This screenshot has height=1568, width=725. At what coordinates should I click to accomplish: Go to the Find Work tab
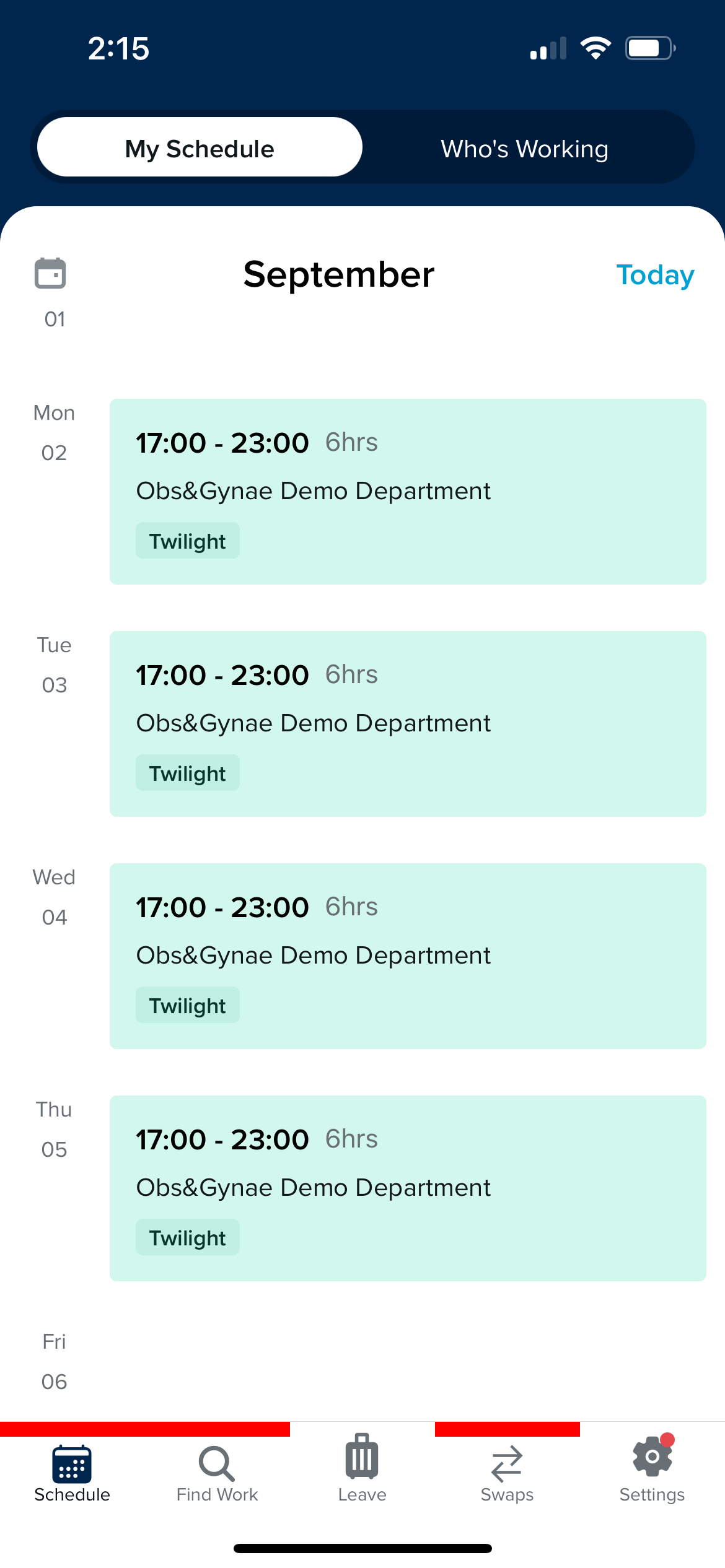[x=217, y=1474]
